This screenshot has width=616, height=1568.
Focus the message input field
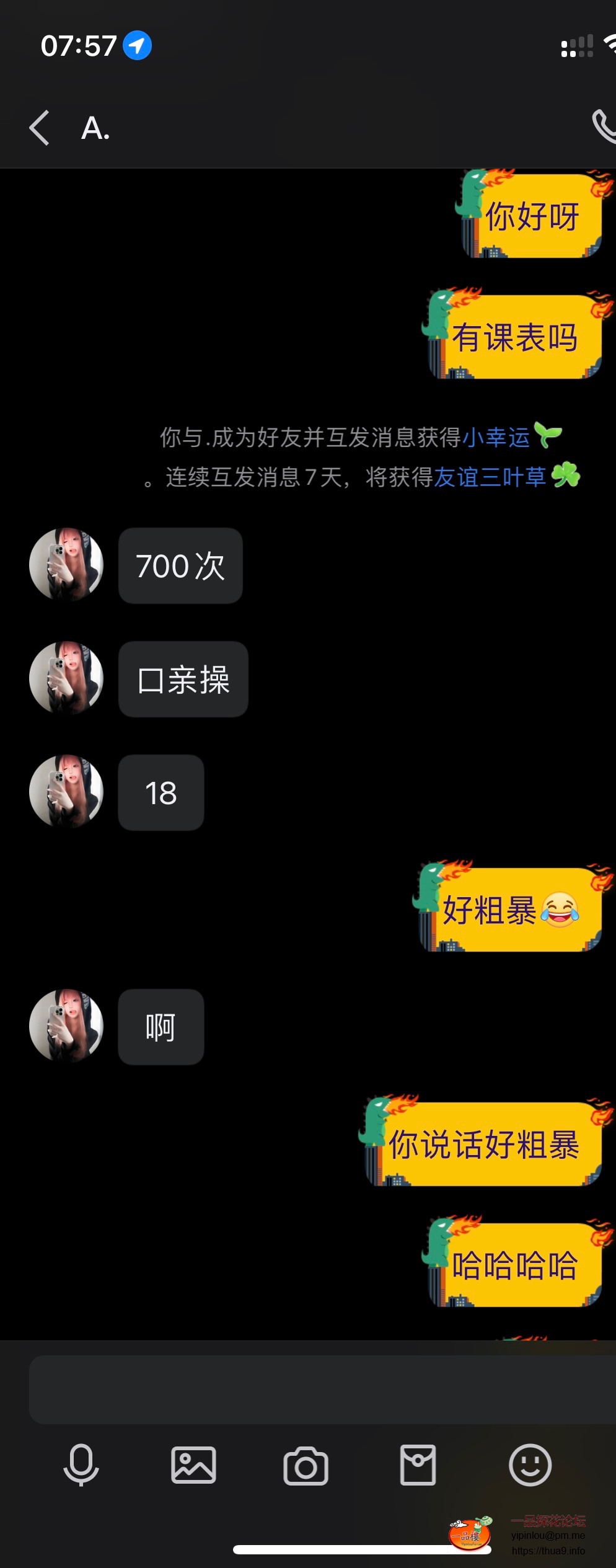[x=322, y=1389]
